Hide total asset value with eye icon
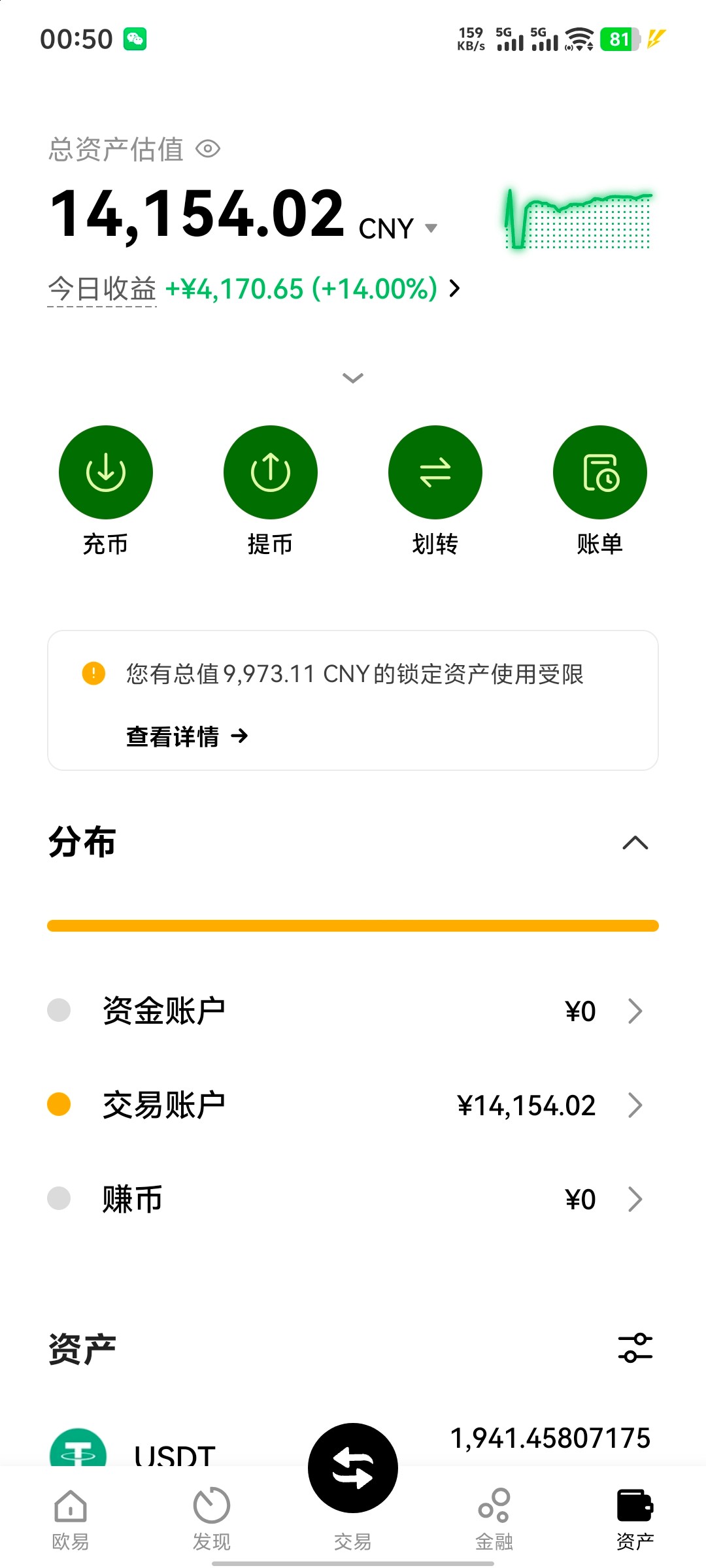The image size is (706, 1568). (x=208, y=149)
